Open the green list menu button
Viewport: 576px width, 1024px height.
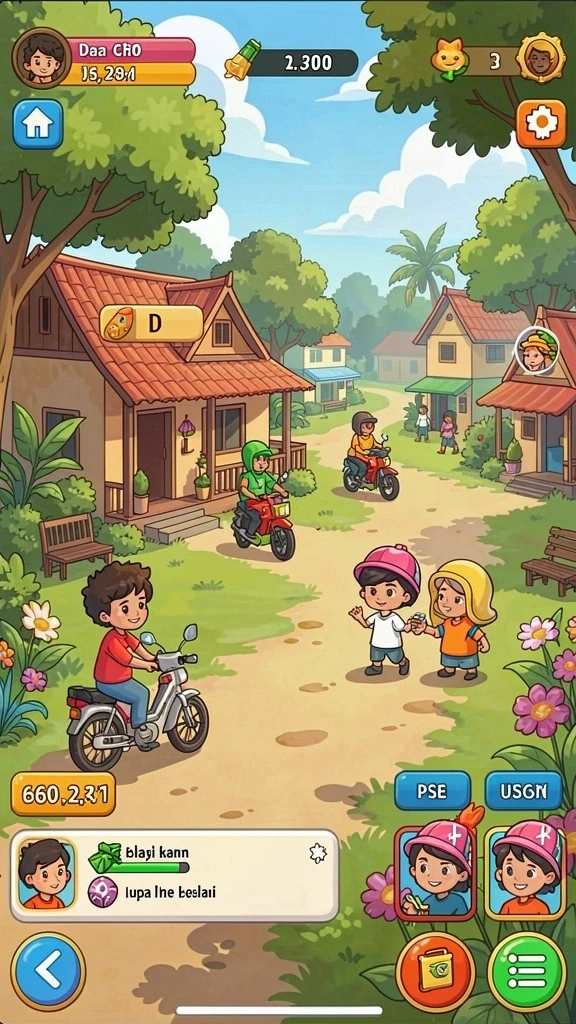527,971
